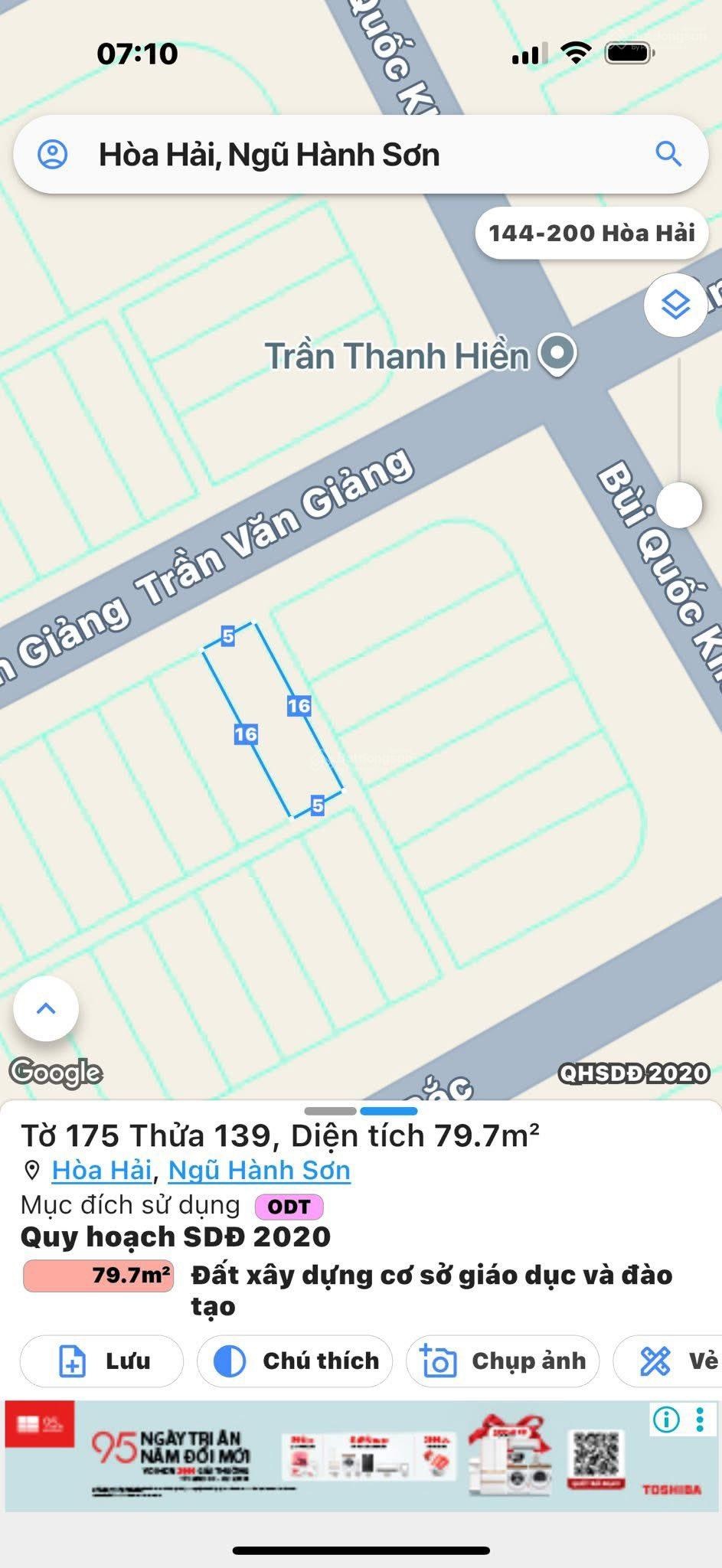Open the ad info icon
Screen dimensions: 722x1568
[x=665, y=1420]
